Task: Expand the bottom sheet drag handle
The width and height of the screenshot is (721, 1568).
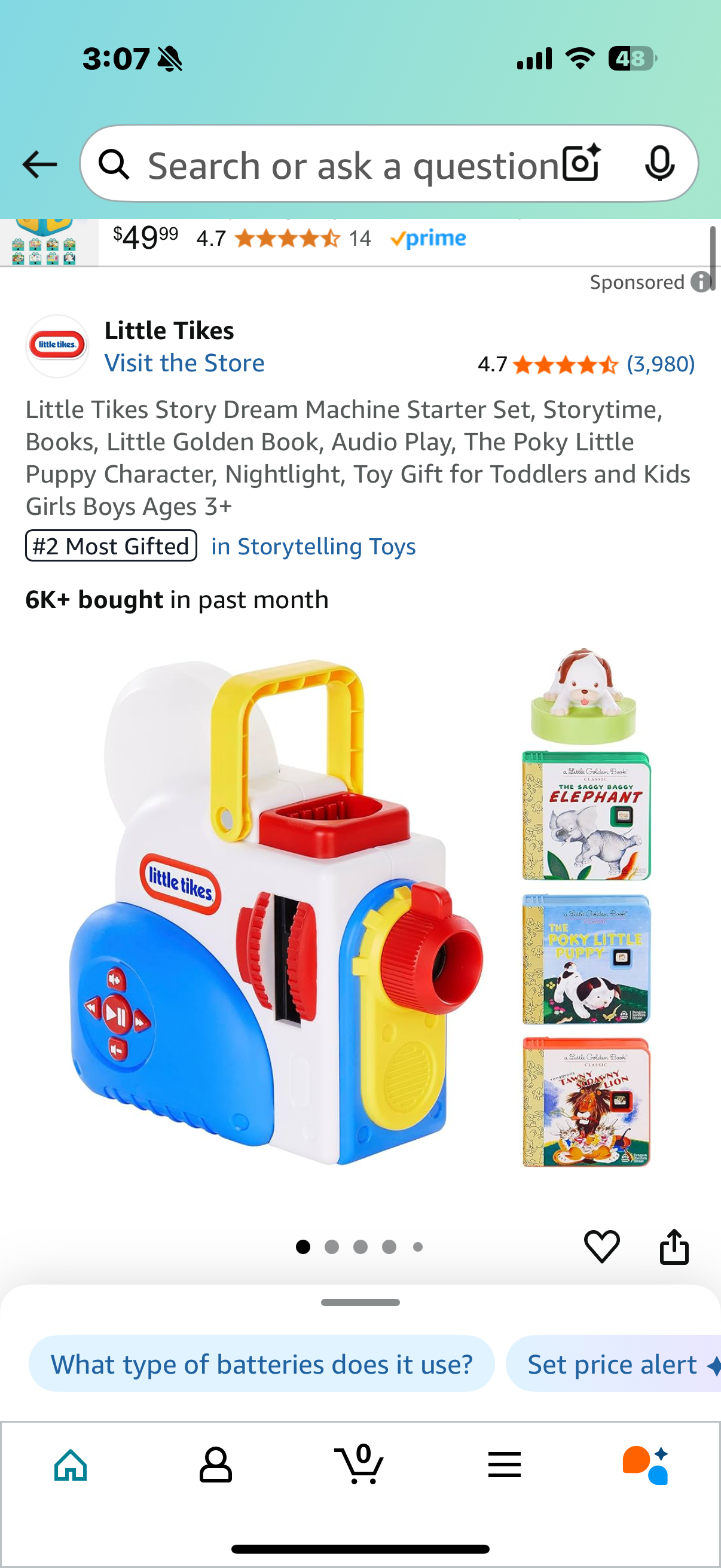Action: pyautogui.click(x=360, y=1302)
